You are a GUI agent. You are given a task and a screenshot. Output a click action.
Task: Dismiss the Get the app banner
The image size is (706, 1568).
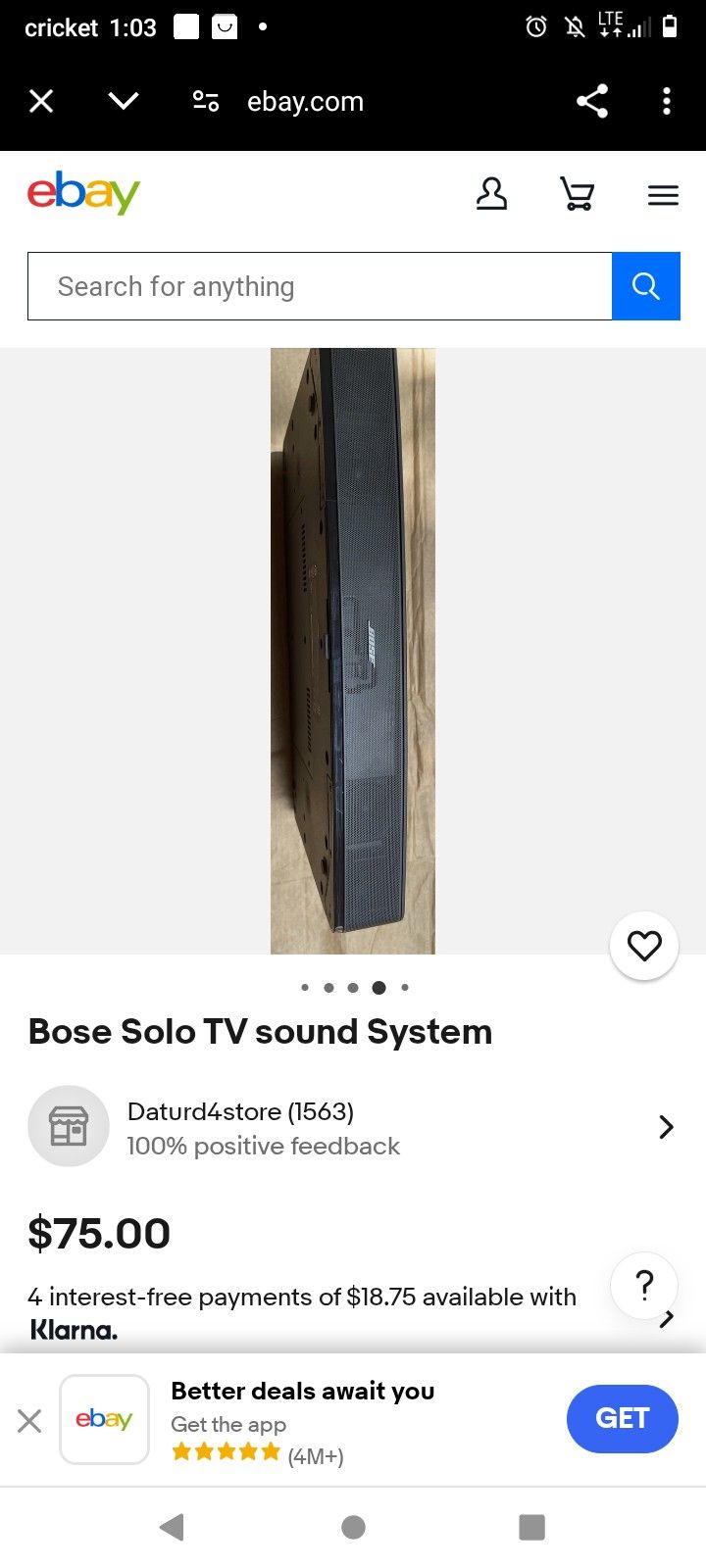click(29, 1420)
